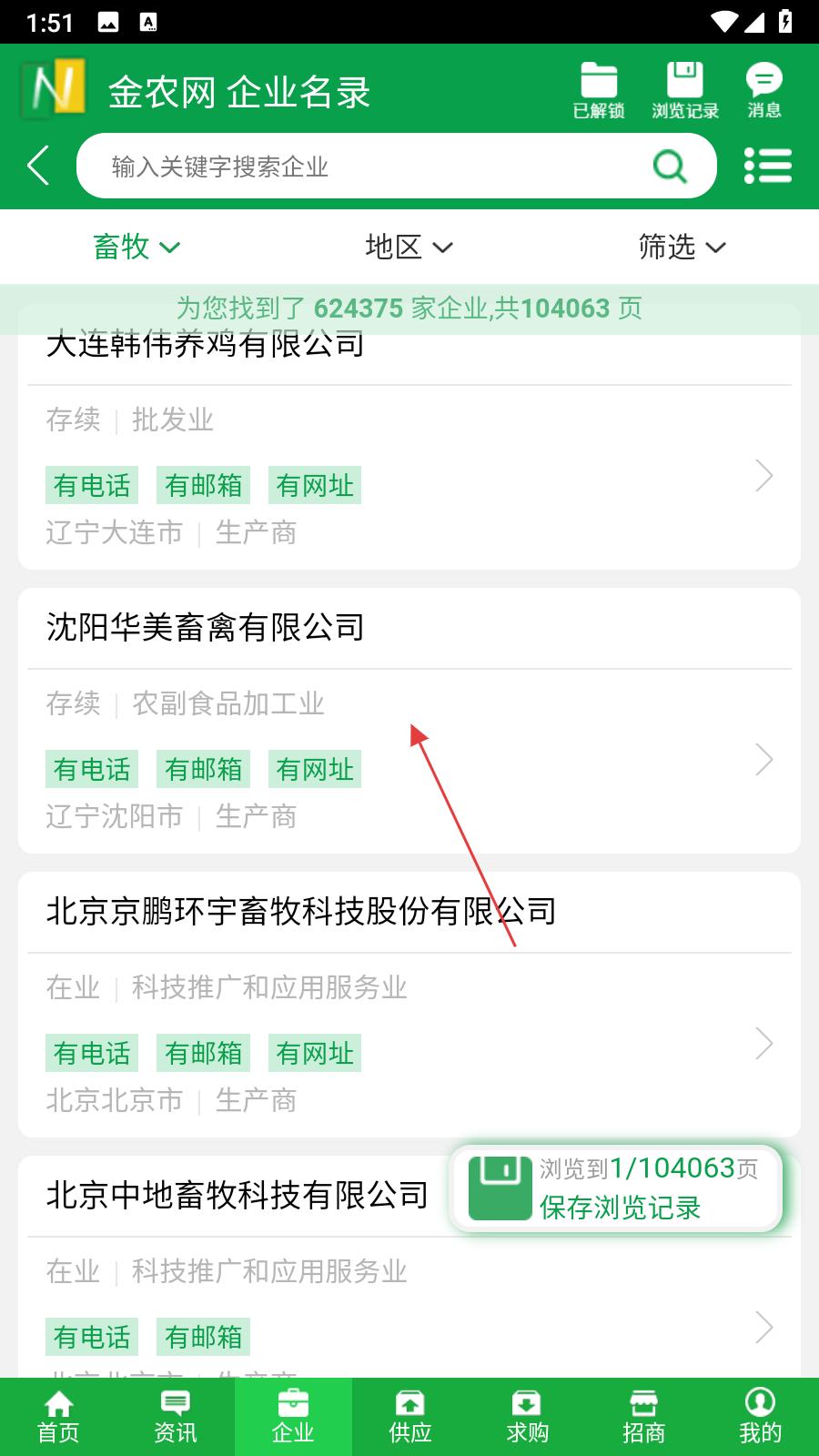Expand the 畜牧 category dropdown
The image size is (819, 1456).
[x=136, y=247]
